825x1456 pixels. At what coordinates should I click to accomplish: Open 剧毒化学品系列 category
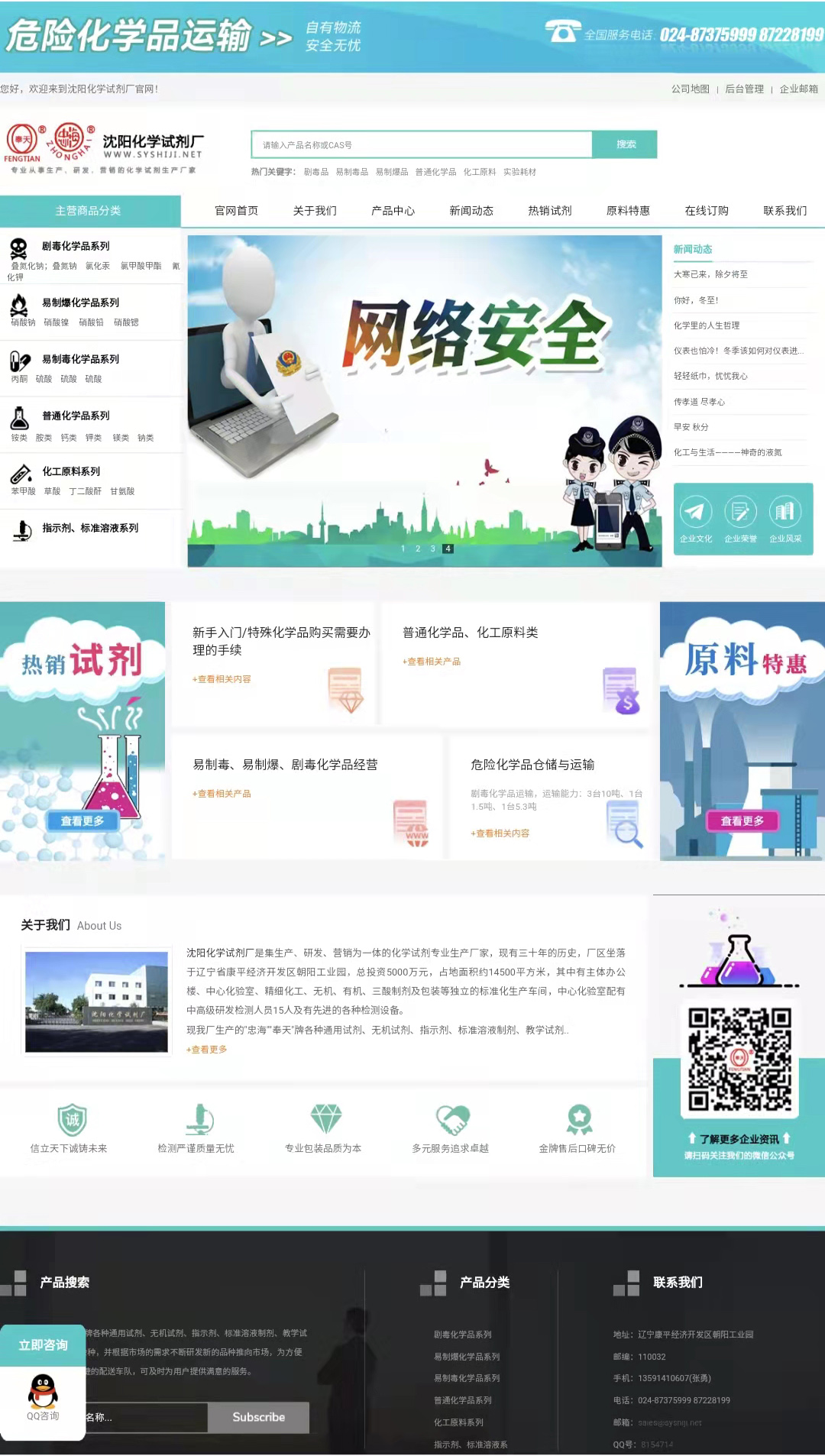pos(76,246)
